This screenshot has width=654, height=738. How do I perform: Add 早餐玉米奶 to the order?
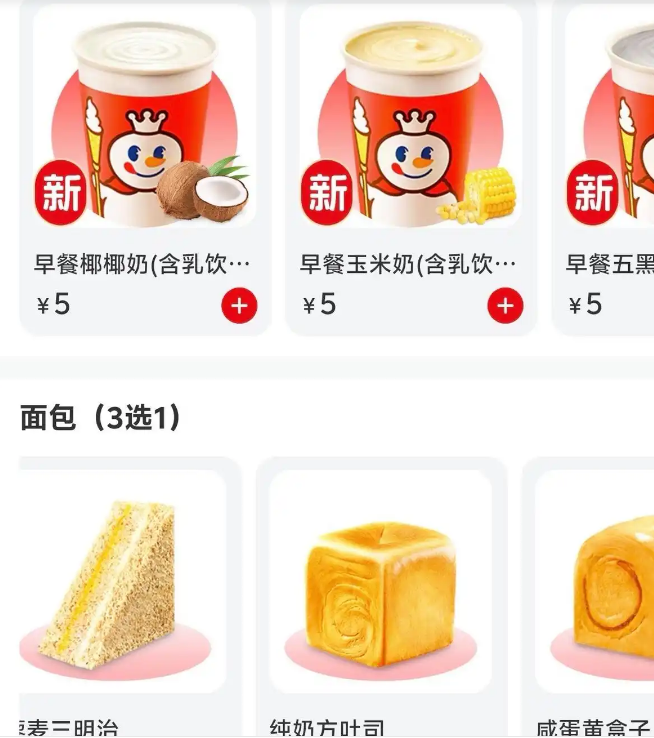pos(505,306)
